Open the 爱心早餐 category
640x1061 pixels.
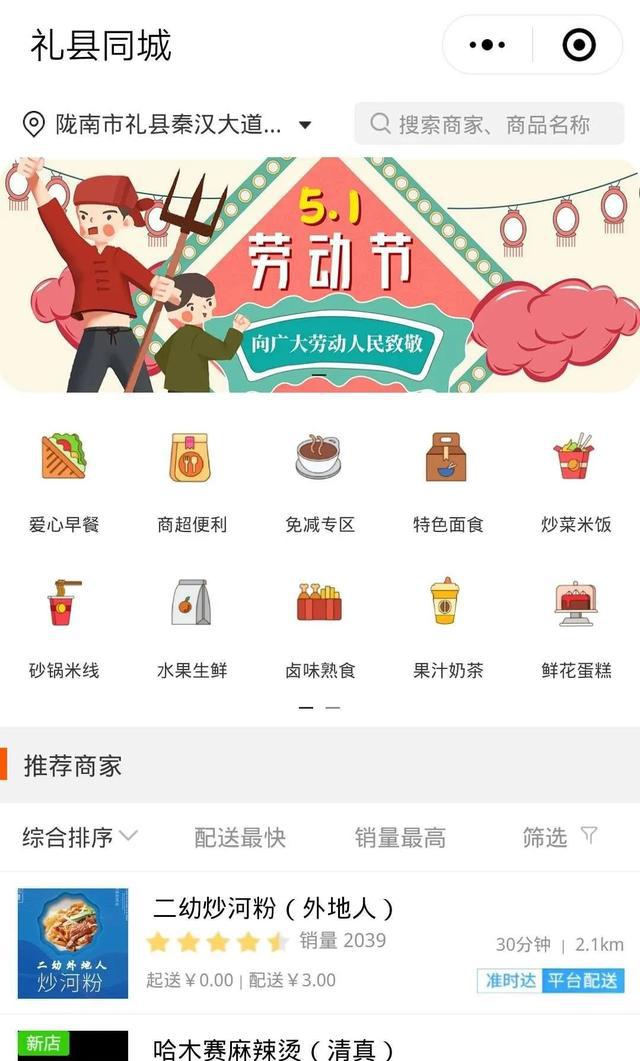click(64, 480)
